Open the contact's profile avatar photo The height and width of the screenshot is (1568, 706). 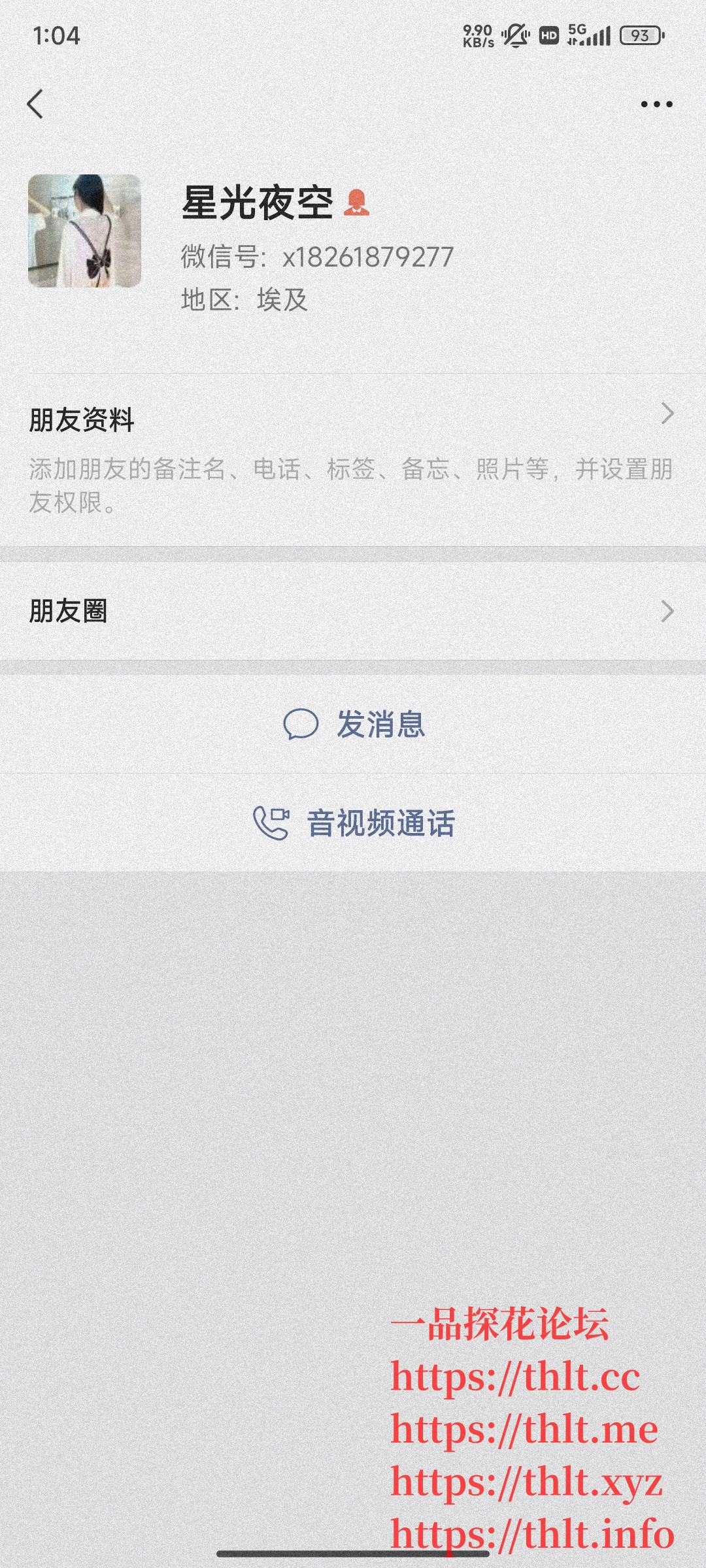coord(85,232)
